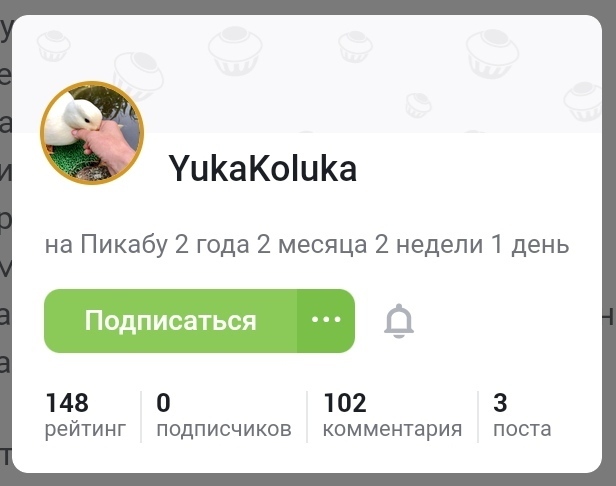616x486 pixels.
Task: Tap the Подписаться button
Action: (x=170, y=321)
